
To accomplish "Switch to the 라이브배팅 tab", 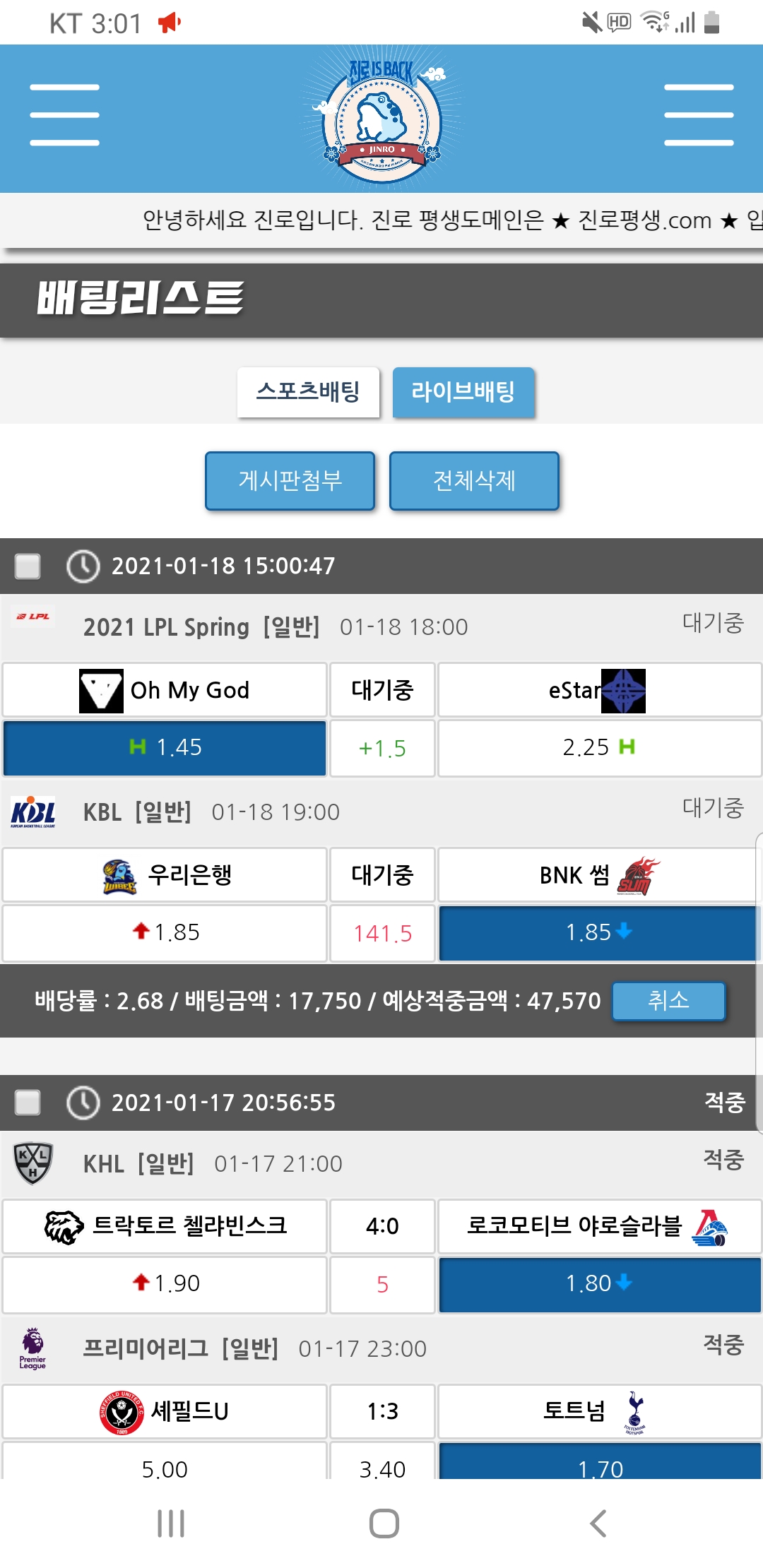I will (463, 391).
